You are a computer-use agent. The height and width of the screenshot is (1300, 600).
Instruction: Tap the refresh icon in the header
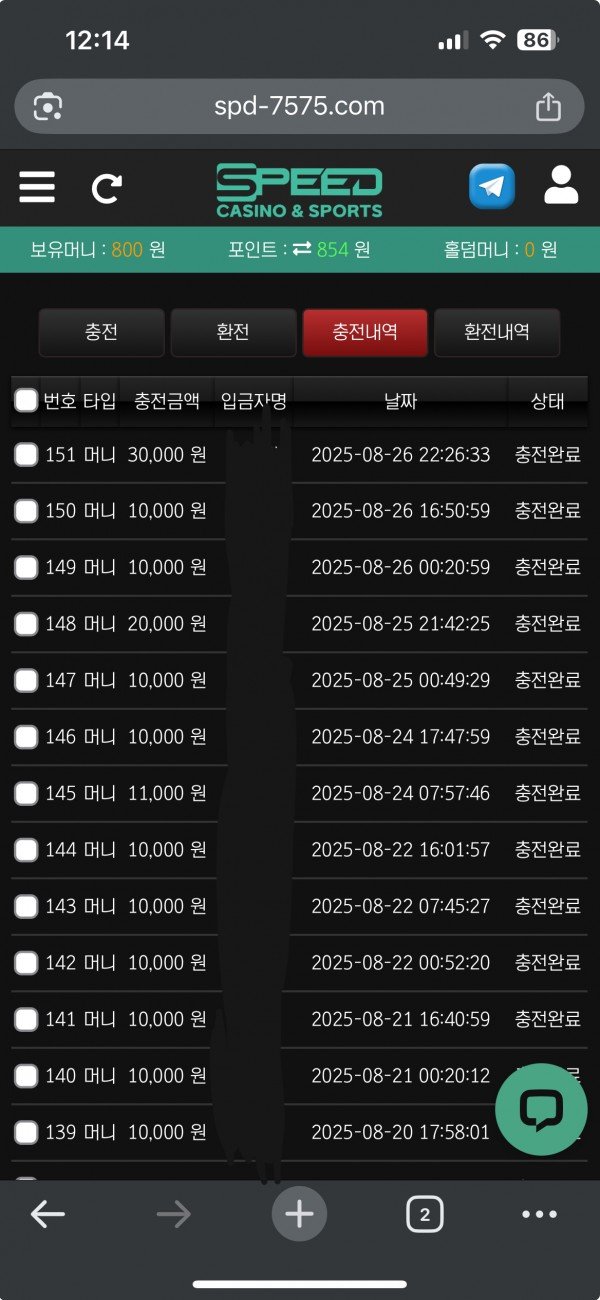[107, 188]
